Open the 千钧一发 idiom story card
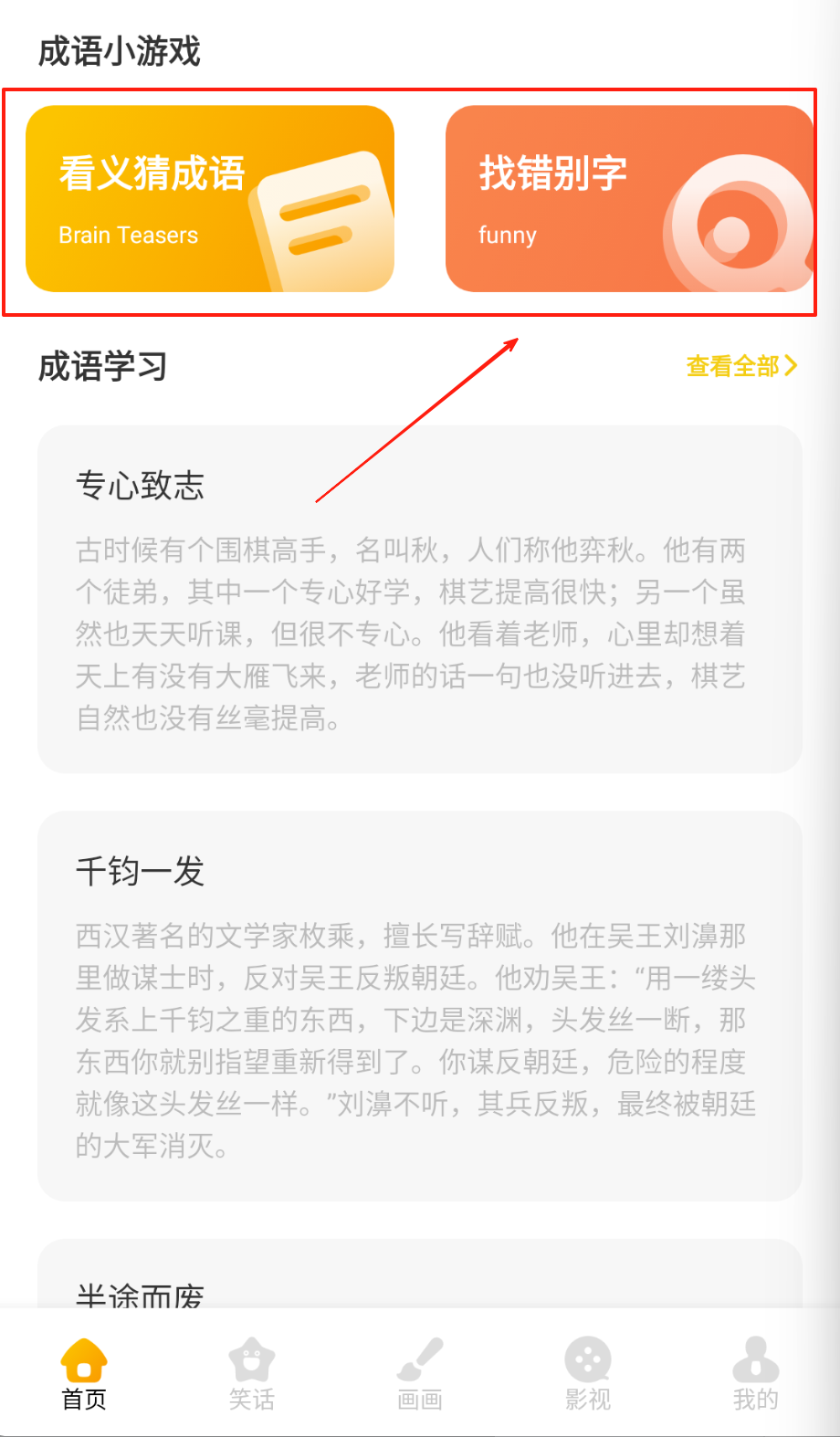This screenshot has height=1437, width=840. [x=419, y=1005]
